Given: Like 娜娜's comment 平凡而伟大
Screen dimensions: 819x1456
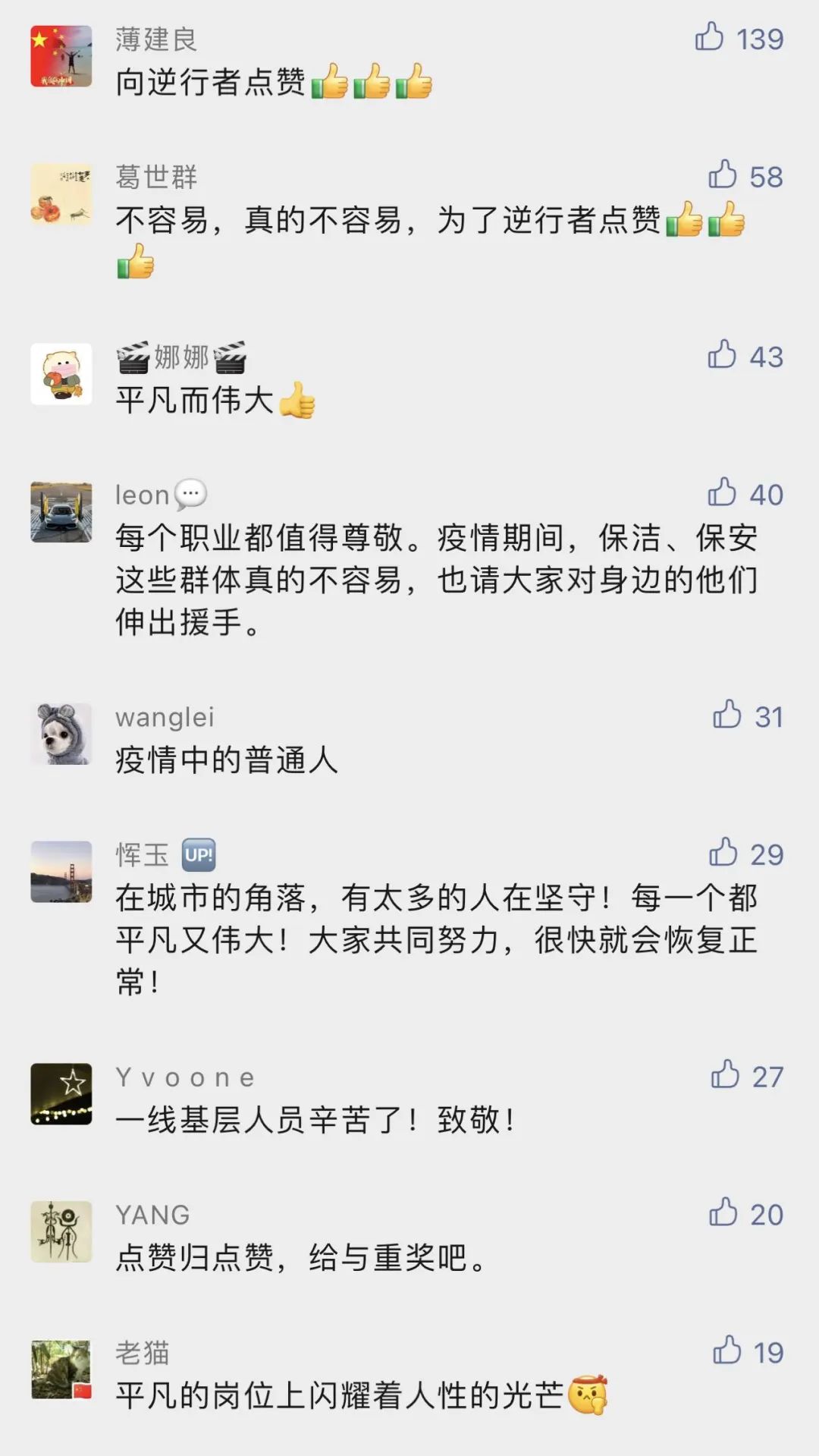Looking at the screenshot, I should coord(723,355).
